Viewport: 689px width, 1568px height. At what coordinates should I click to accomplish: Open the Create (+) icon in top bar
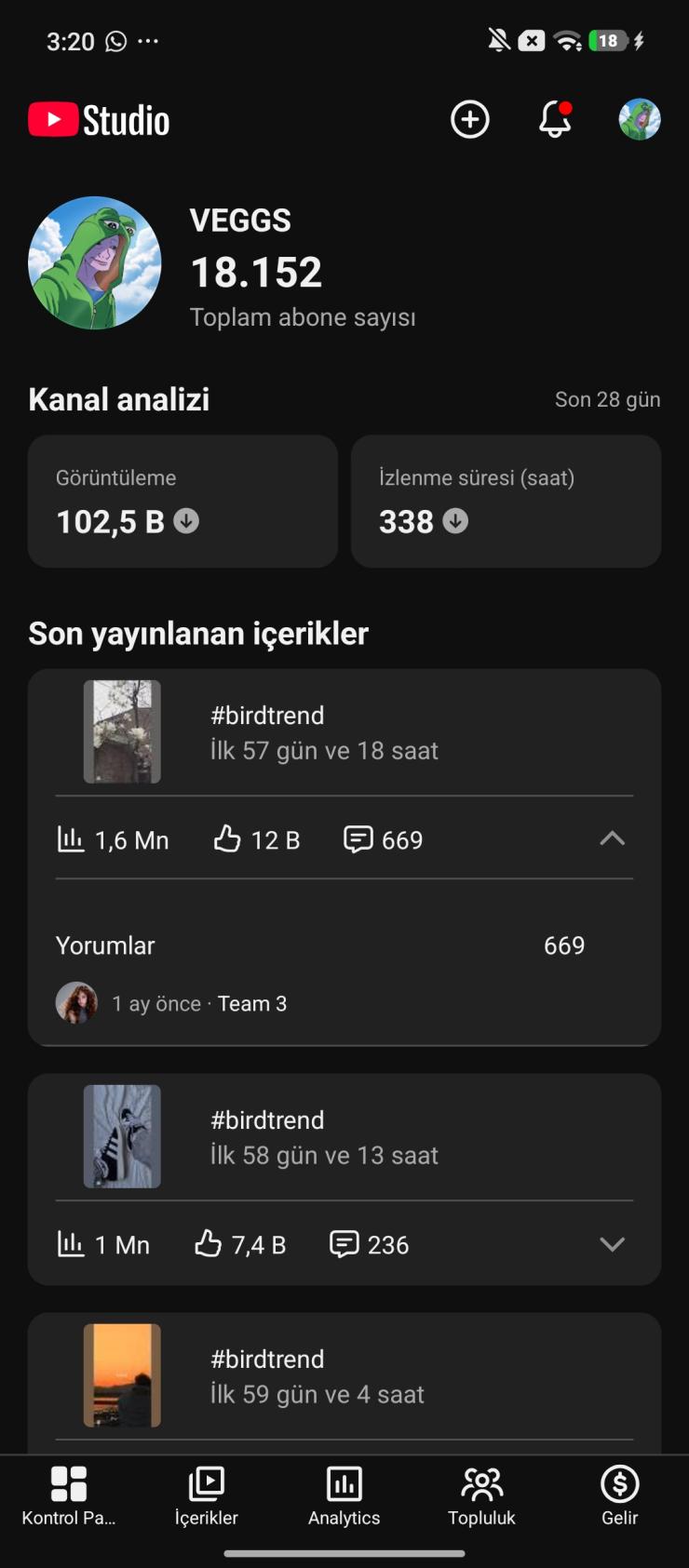[x=469, y=119]
